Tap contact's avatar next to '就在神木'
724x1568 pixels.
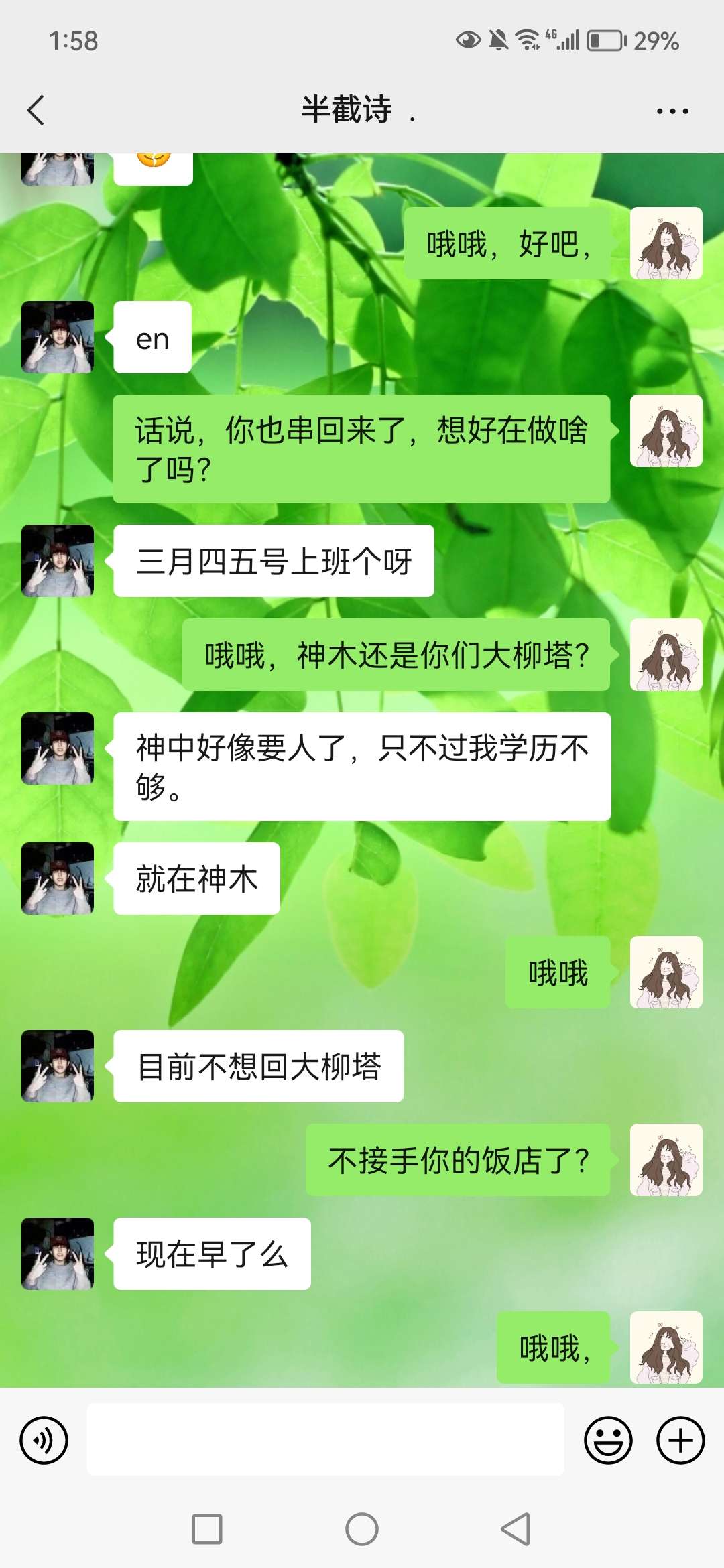point(58,878)
